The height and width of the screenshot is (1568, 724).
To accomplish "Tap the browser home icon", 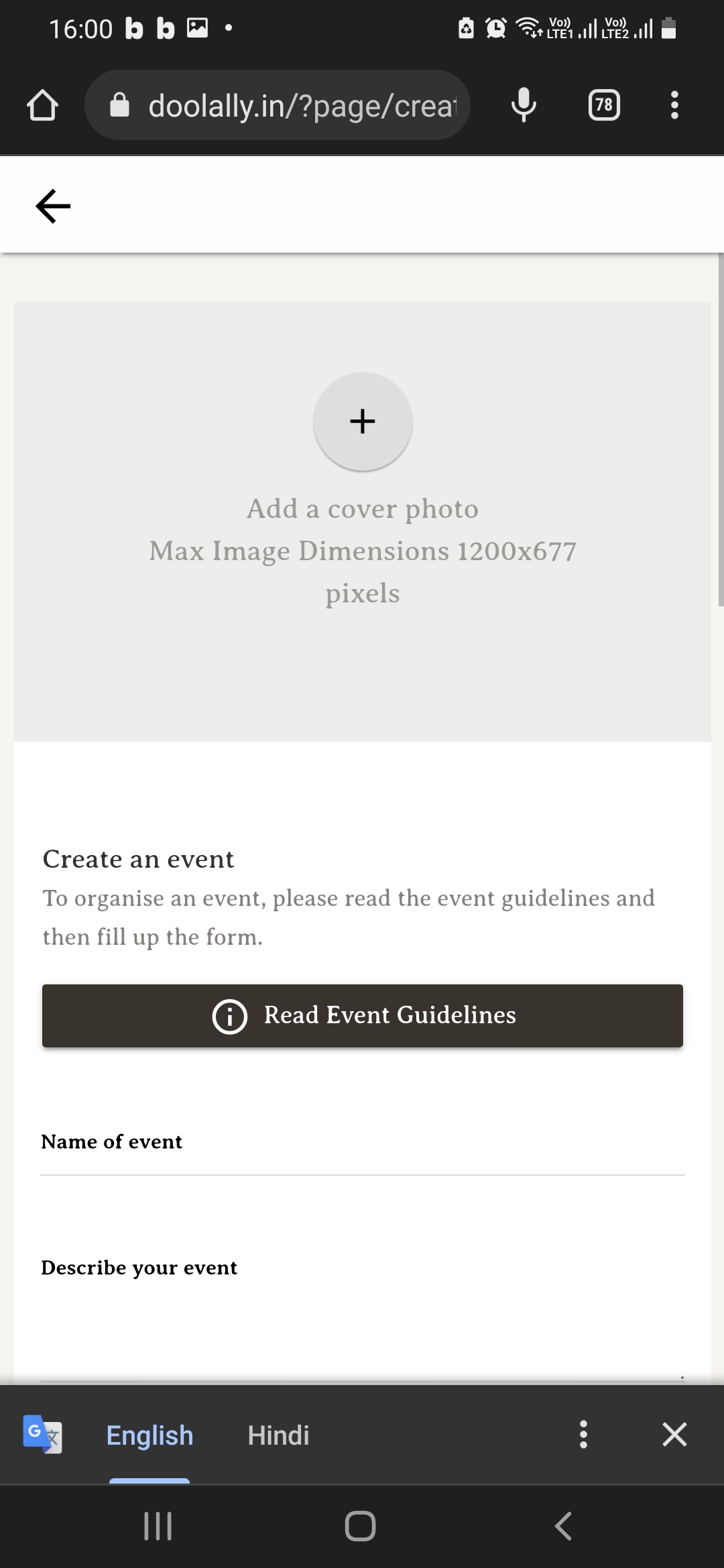I will tap(42, 105).
